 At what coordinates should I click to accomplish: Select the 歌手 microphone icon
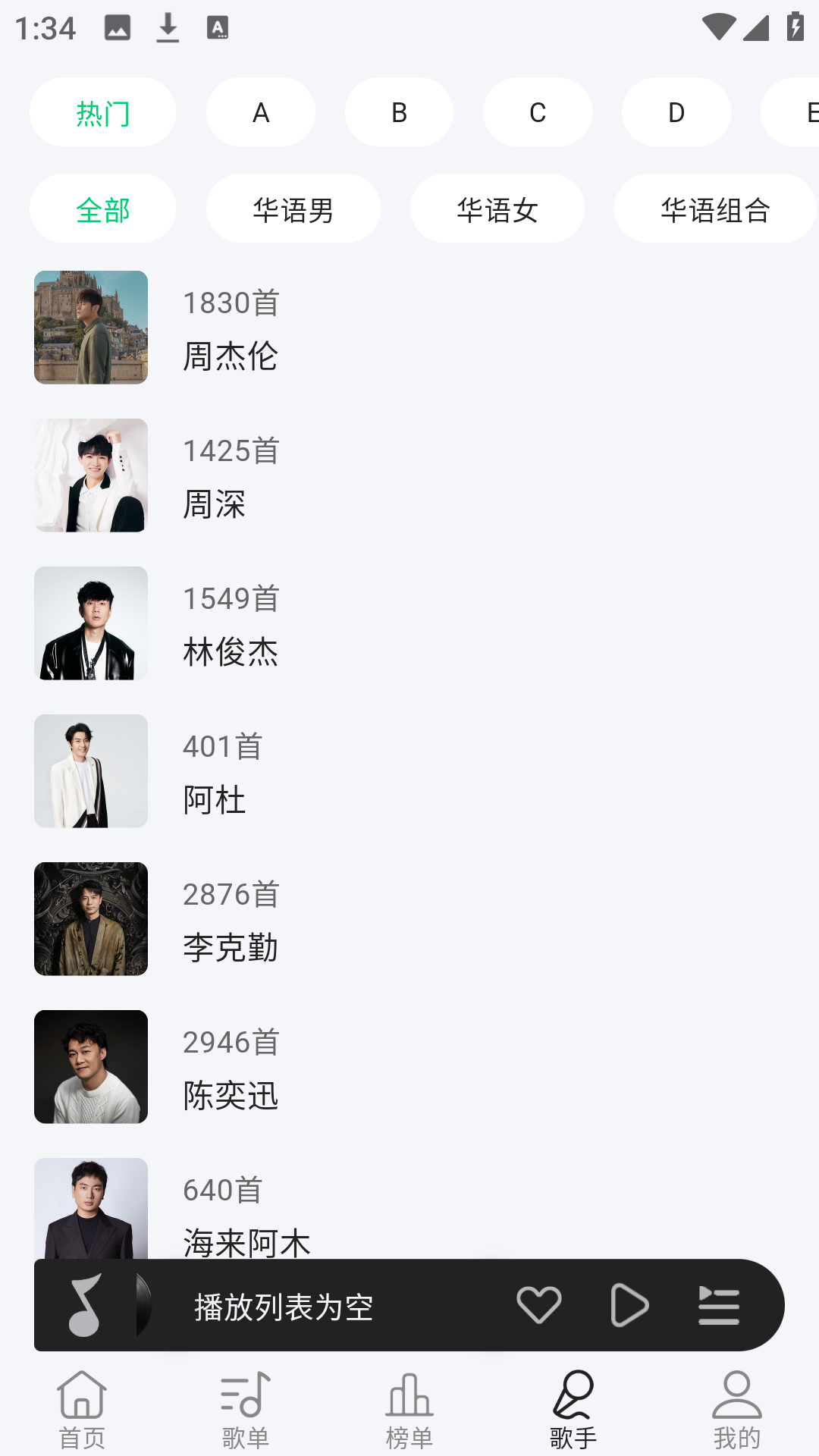click(573, 1399)
